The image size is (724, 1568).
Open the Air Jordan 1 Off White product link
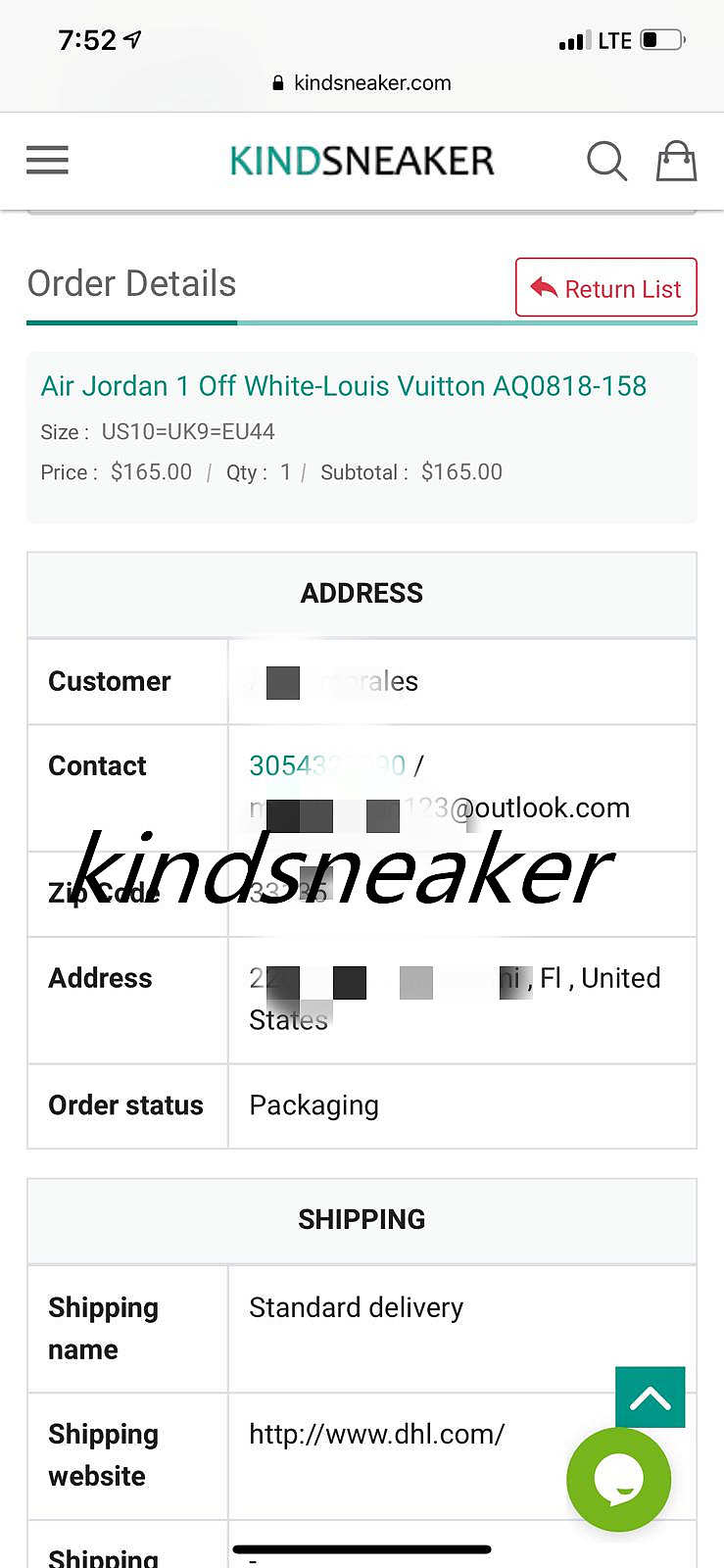[x=343, y=386]
